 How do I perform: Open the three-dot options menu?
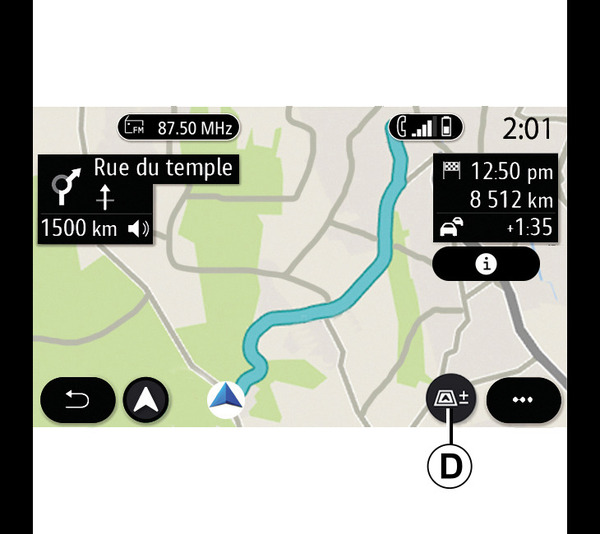click(x=521, y=400)
